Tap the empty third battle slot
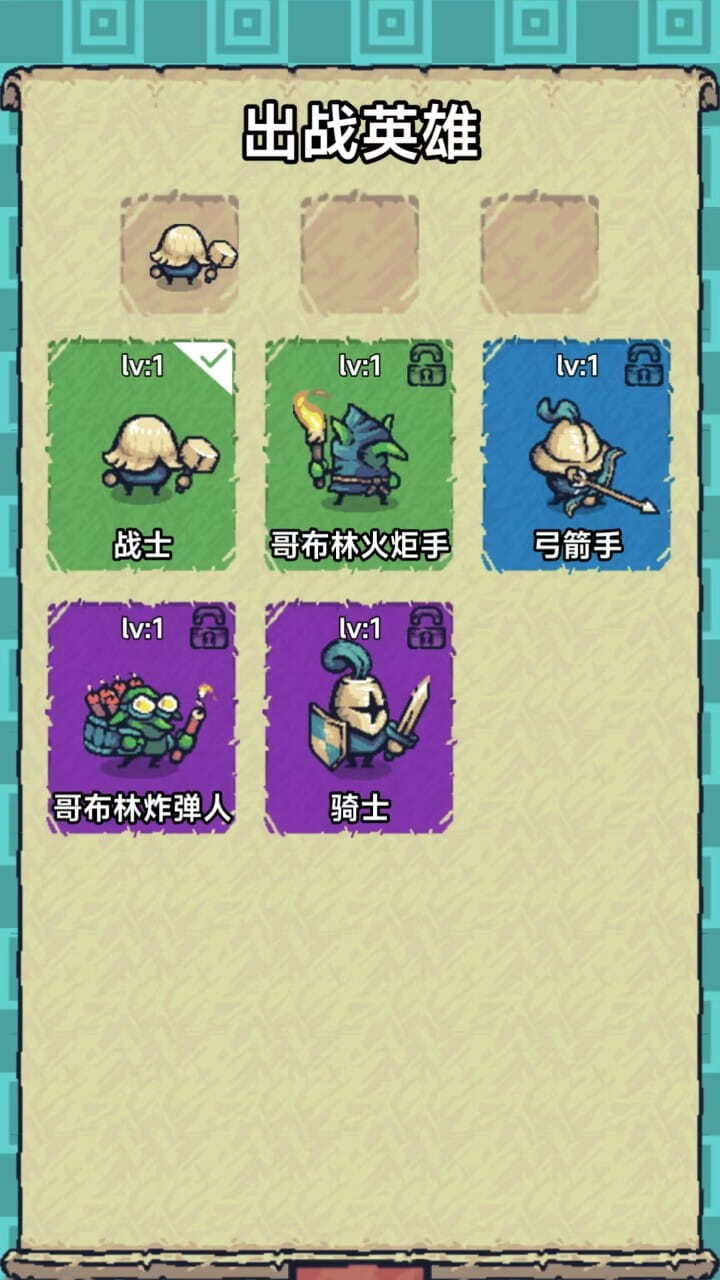720x1280 pixels. pyautogui.click(x=539, y=254)
